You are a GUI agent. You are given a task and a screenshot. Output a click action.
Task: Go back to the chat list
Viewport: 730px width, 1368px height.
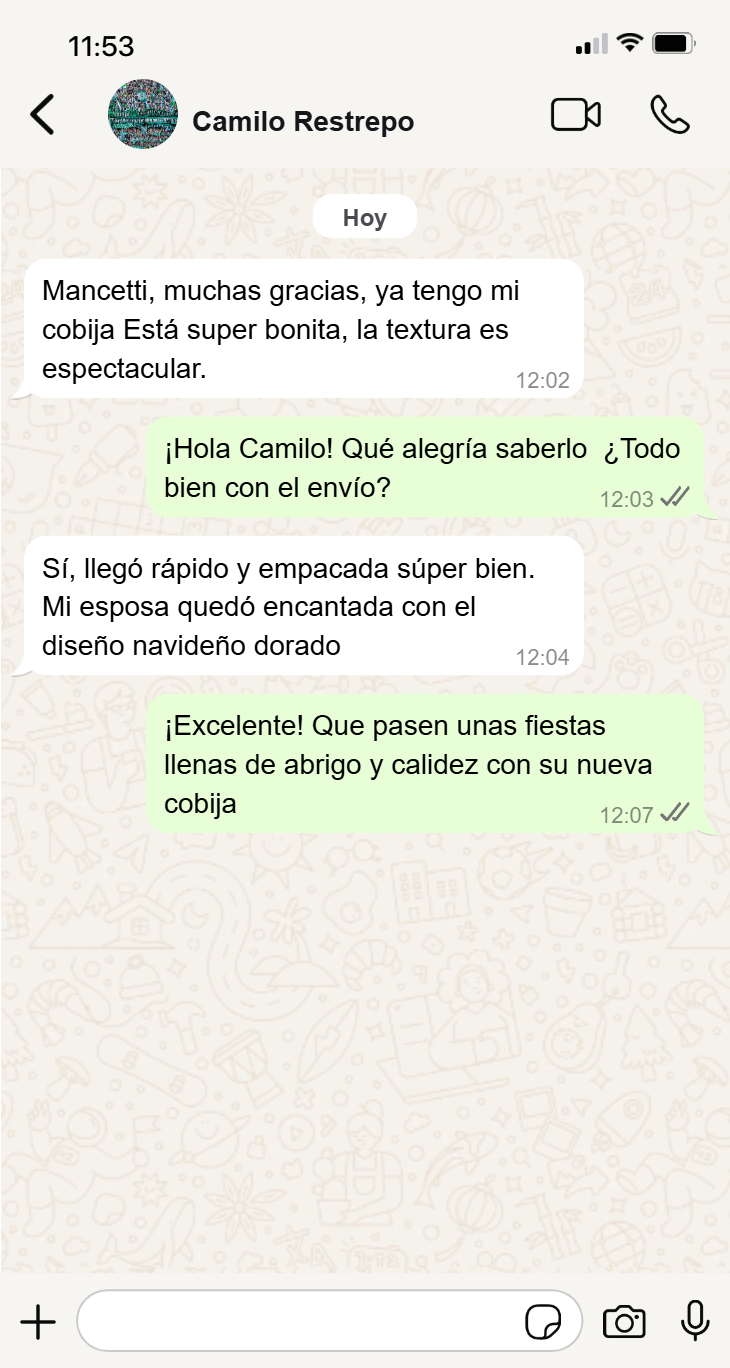42,115
